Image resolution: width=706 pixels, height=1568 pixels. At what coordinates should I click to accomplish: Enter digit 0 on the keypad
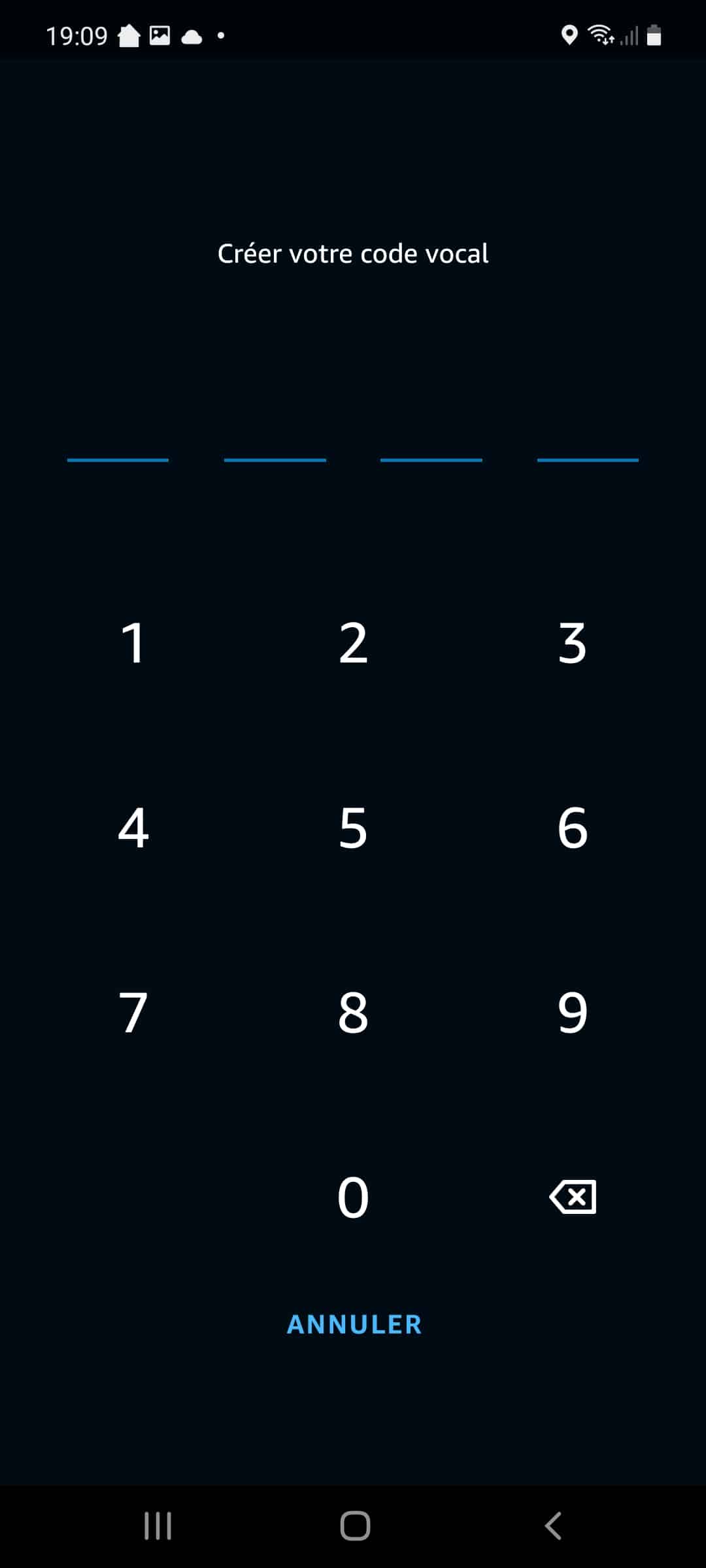coord(353,1198)
